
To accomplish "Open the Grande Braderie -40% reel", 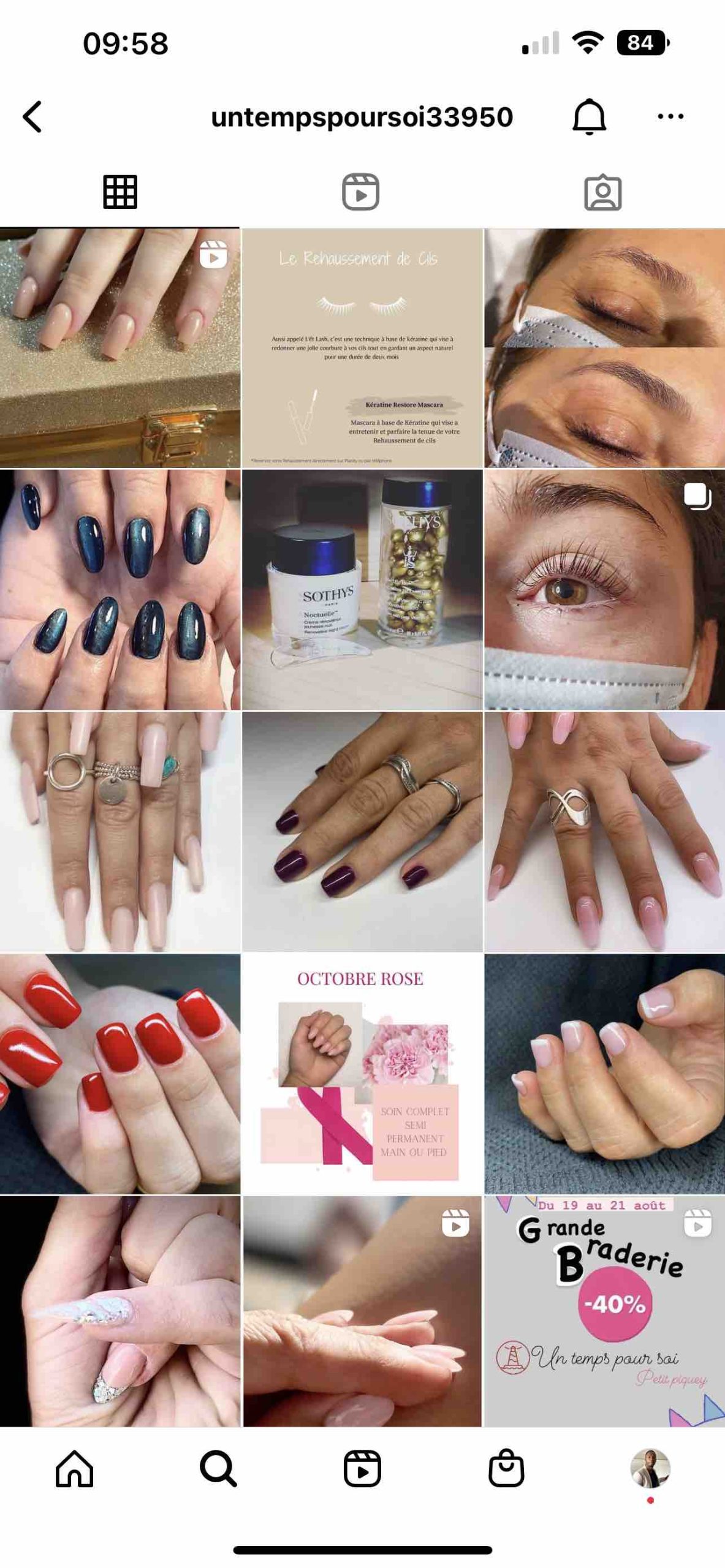I will click(x=604, y=1311).
